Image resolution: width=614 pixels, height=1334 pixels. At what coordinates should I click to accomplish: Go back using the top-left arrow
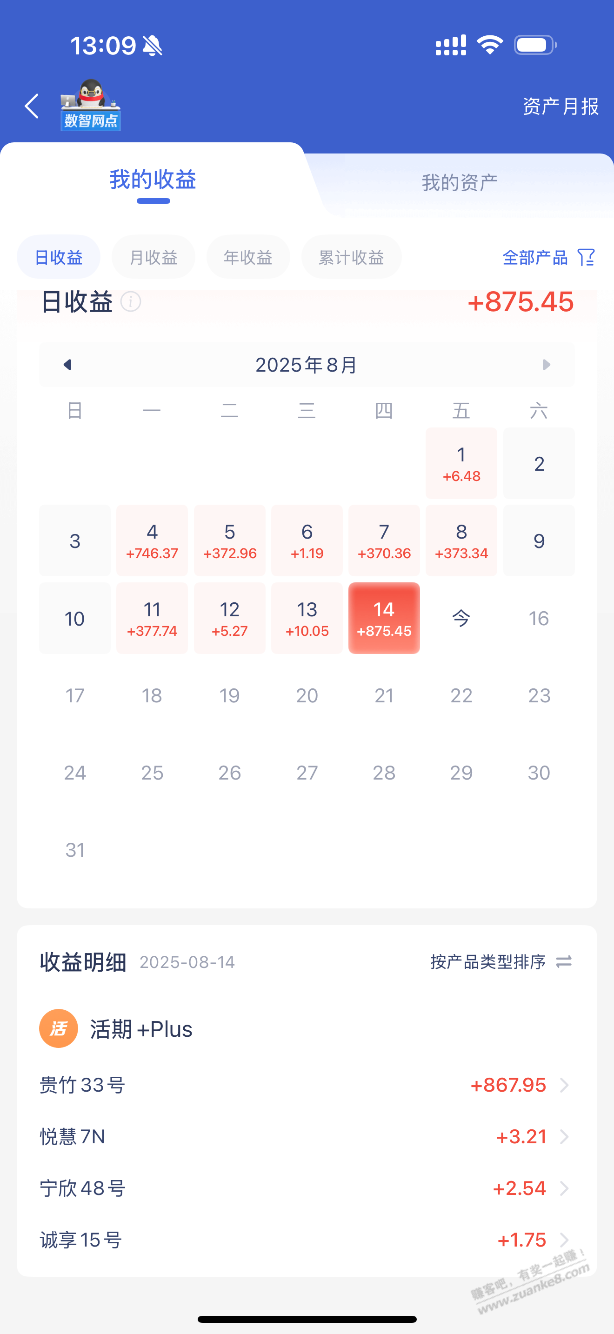pyautogui.click(x=32, y=106)
